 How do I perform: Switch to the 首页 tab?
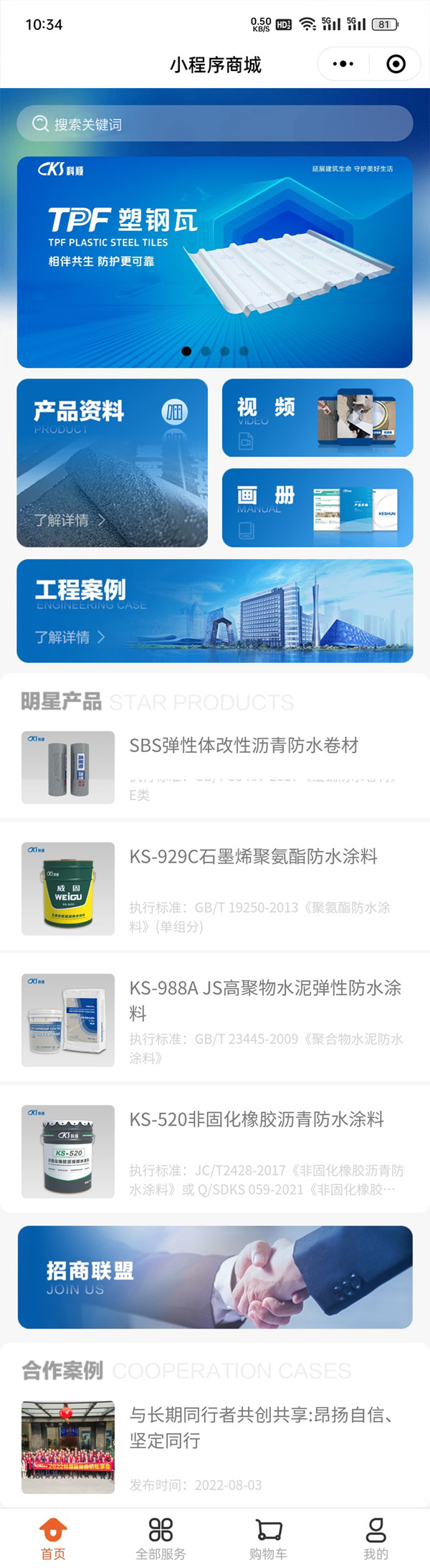pyautogui.click(x=53, y=1536)
